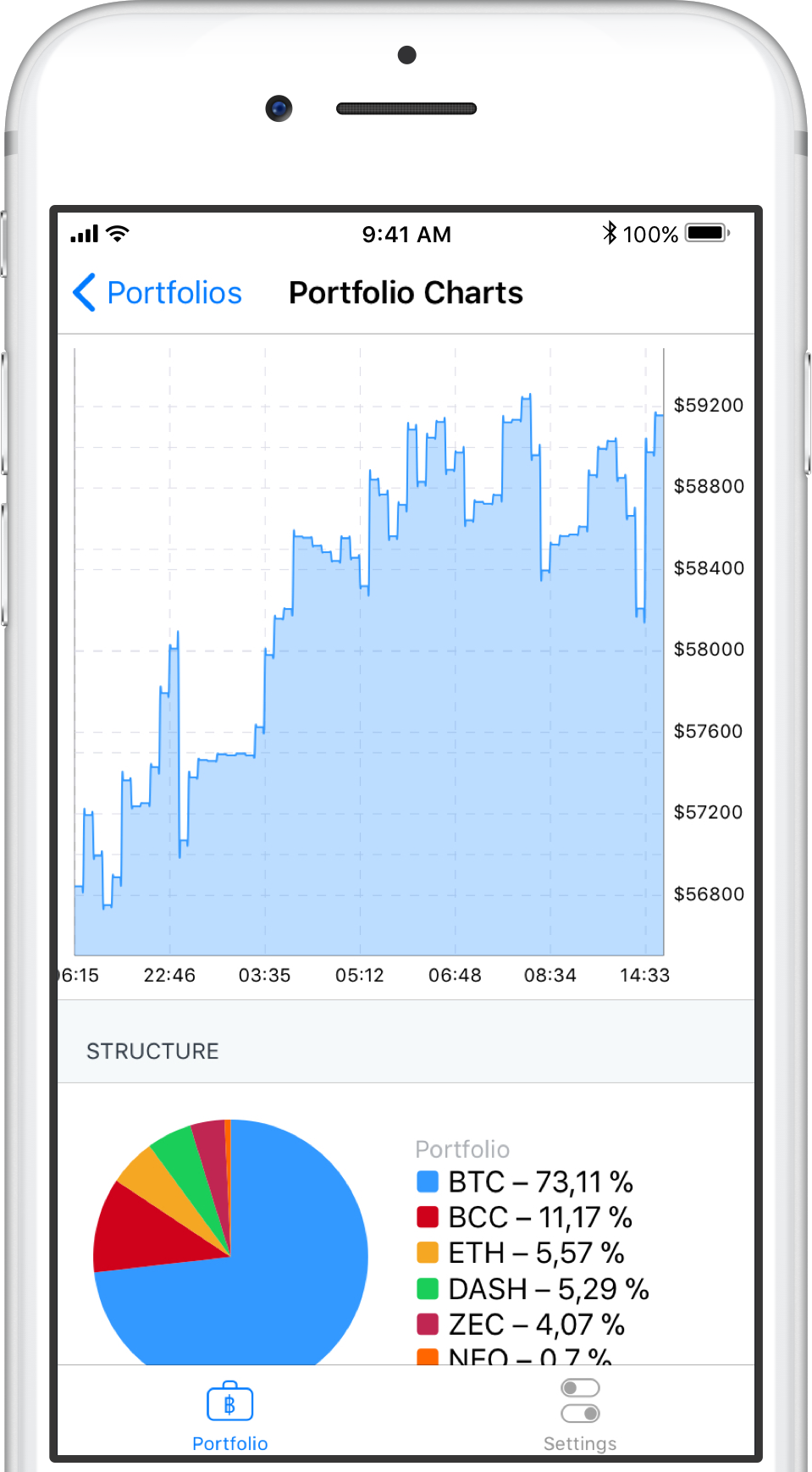
Task: Go back to Portfolios
Action: coord(157,293)
